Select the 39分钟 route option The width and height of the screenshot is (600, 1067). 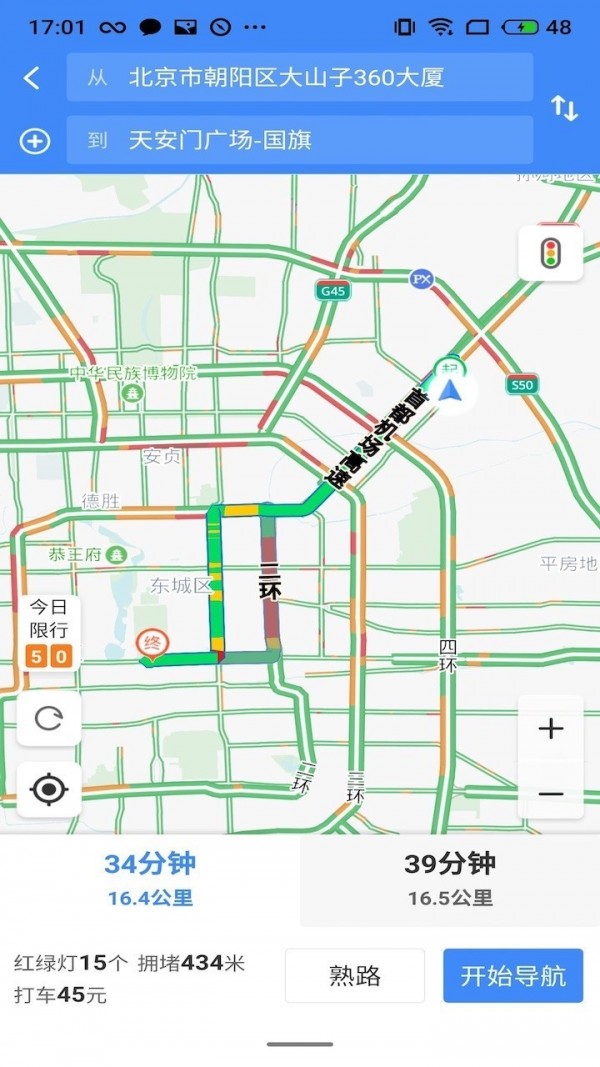pos(450,879)
